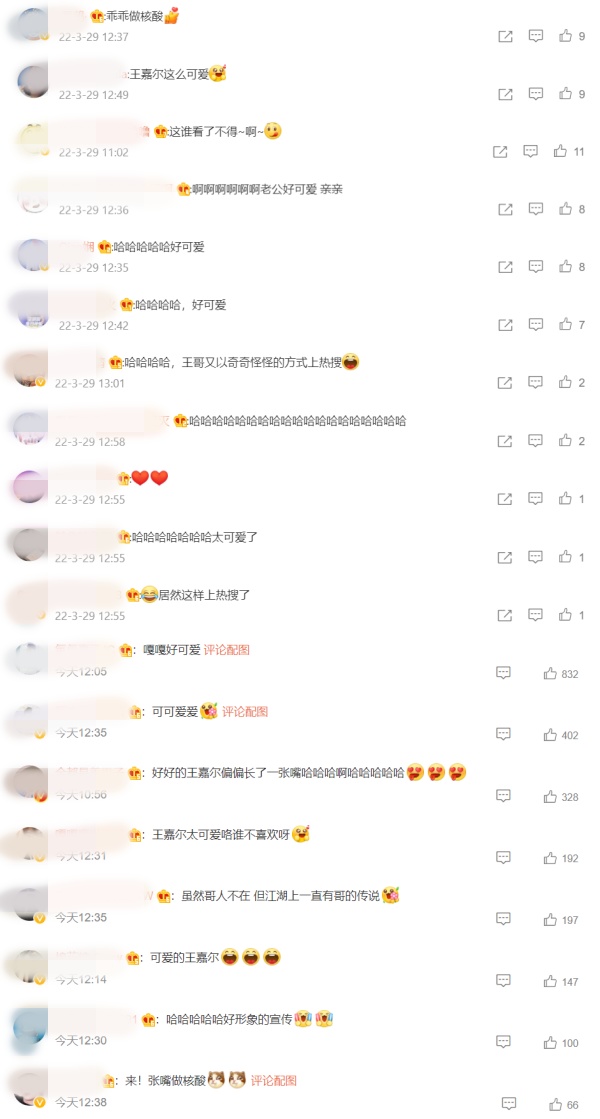Like the comment '啊啊啊啊啊啊老公好可爱 亲亲'
Screen dimensions: 600x1119
[566, 209]
